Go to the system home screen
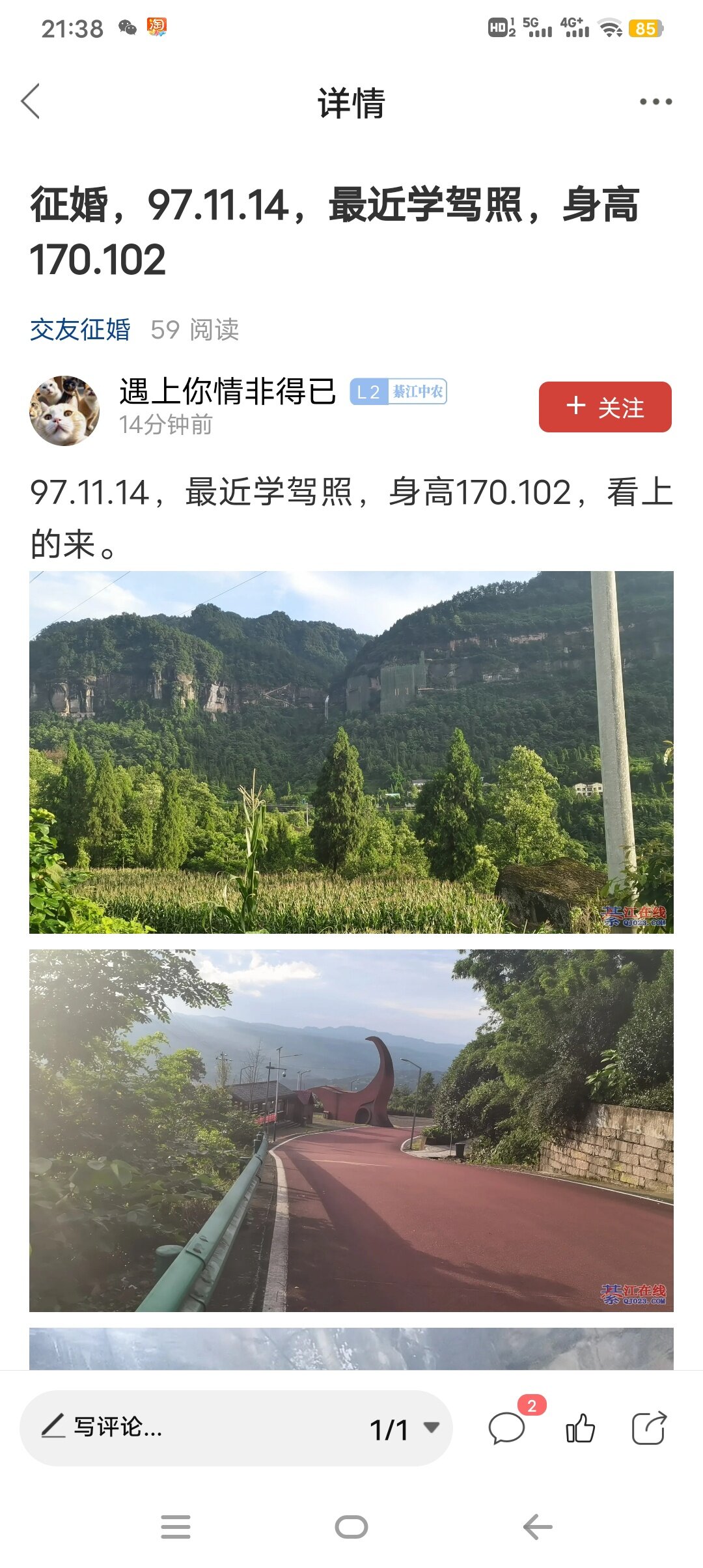Screen dimensions: 703x1568 [351, 1527]
